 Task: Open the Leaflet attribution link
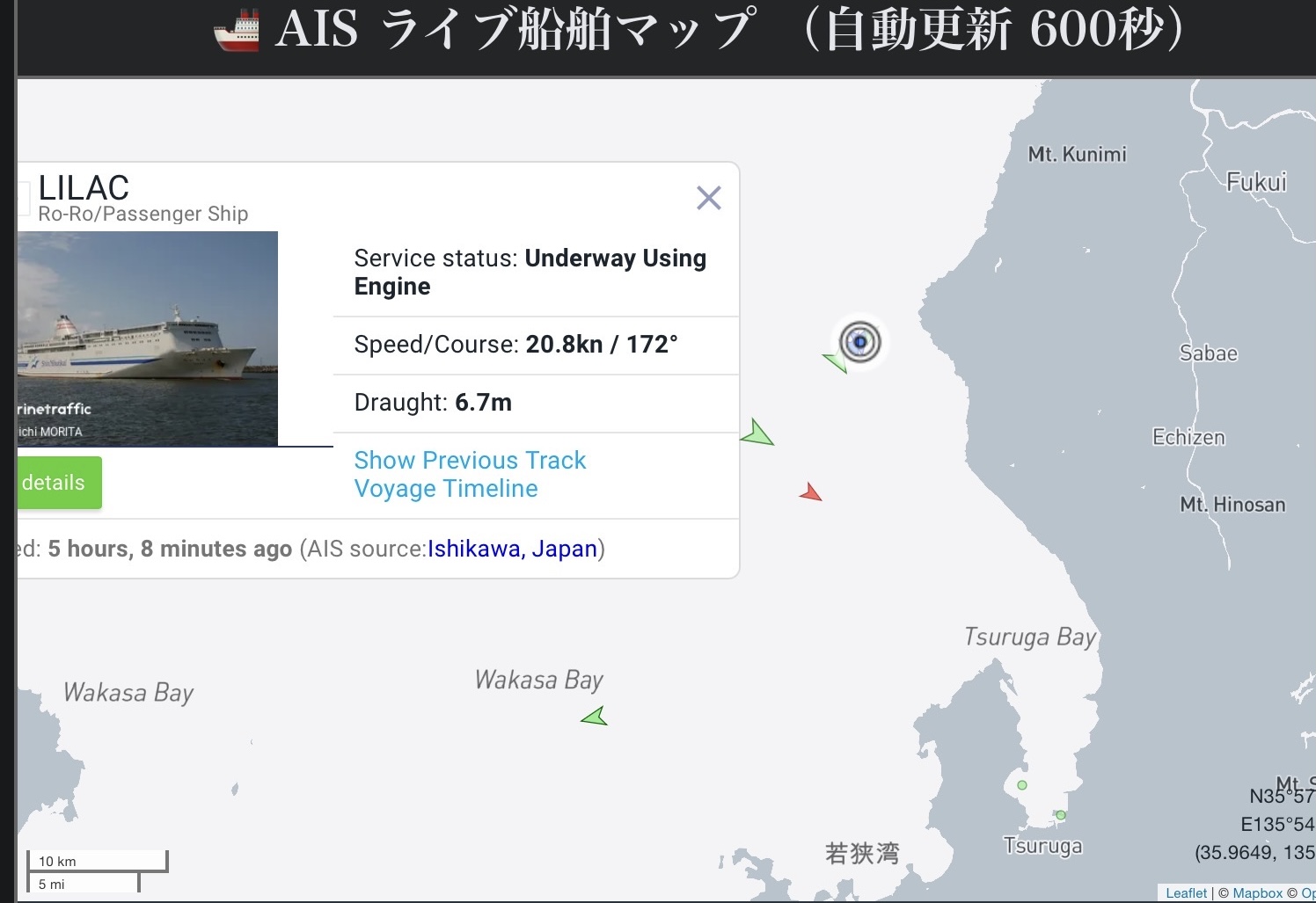(1186, 892)
